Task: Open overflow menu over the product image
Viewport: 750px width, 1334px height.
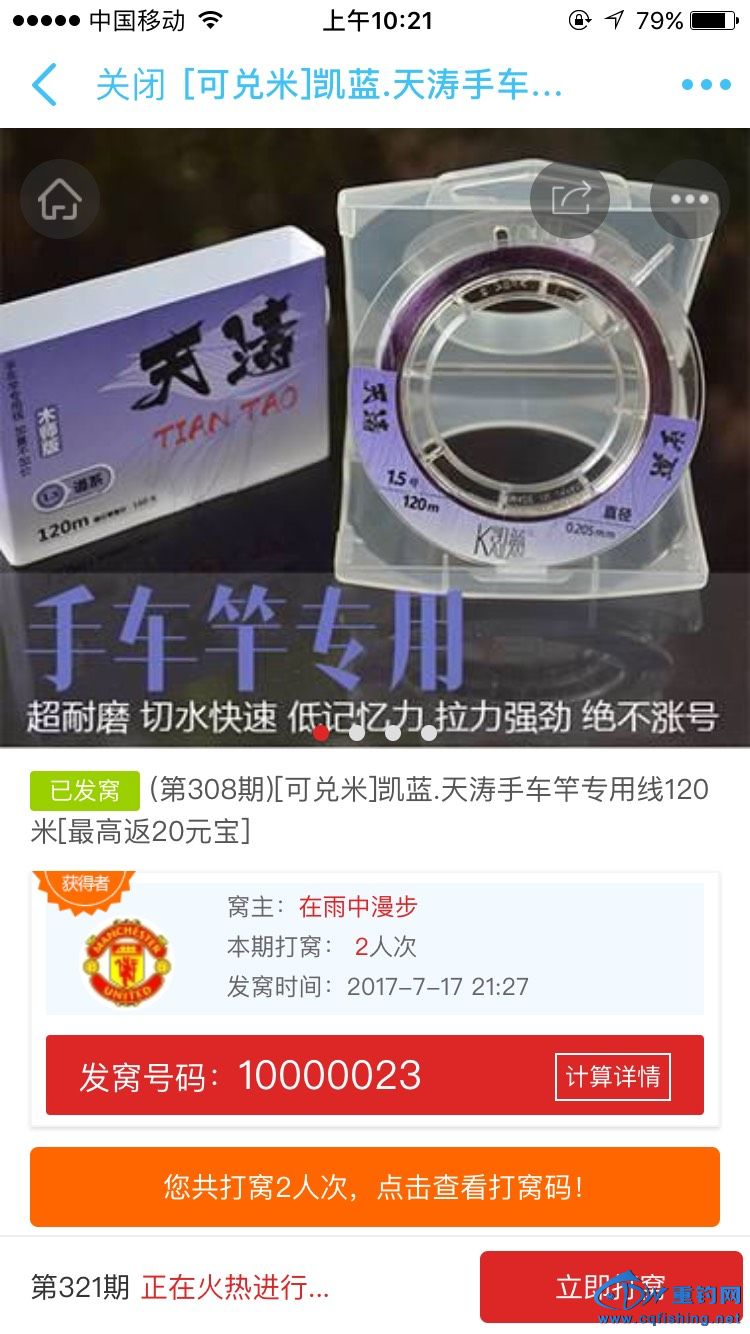Action: coord(689,198)
